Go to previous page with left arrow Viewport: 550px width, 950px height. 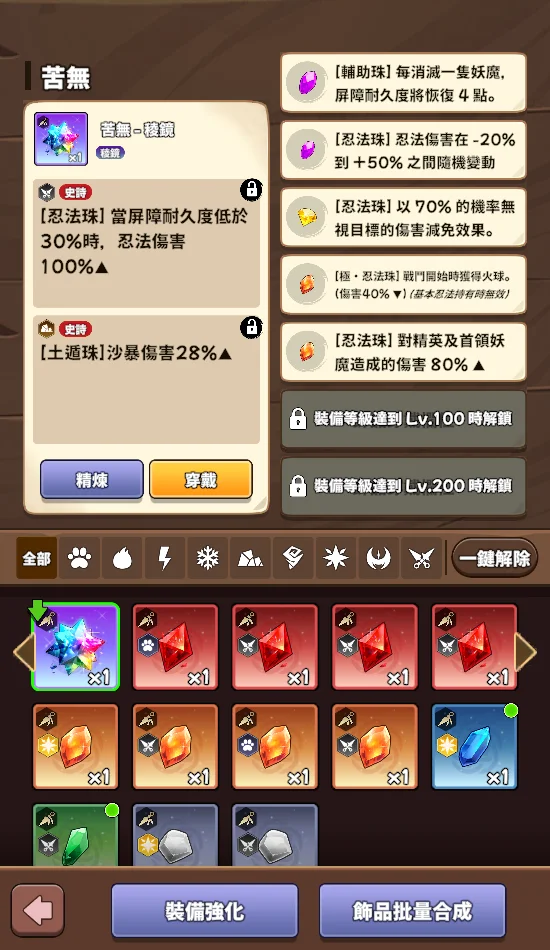tap(24, 651)
